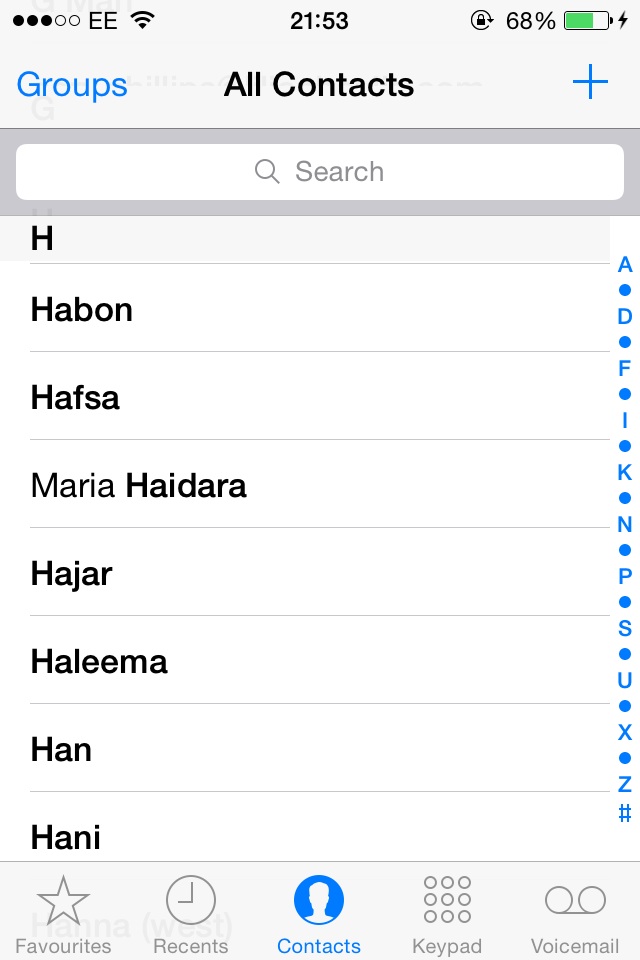Screen dimensions: 640x960
Task: Jump to the # section in the index
Action: tap(625, 813)
